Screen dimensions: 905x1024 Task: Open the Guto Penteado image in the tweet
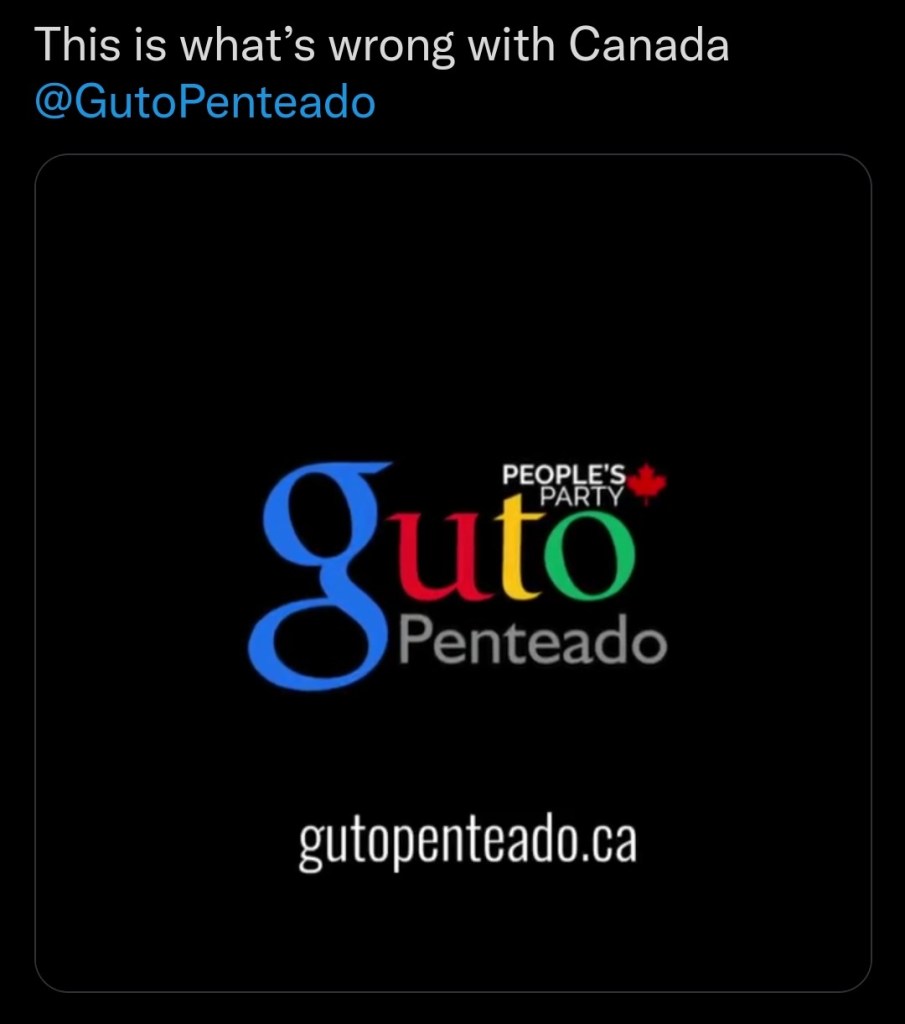coord(452,572)
